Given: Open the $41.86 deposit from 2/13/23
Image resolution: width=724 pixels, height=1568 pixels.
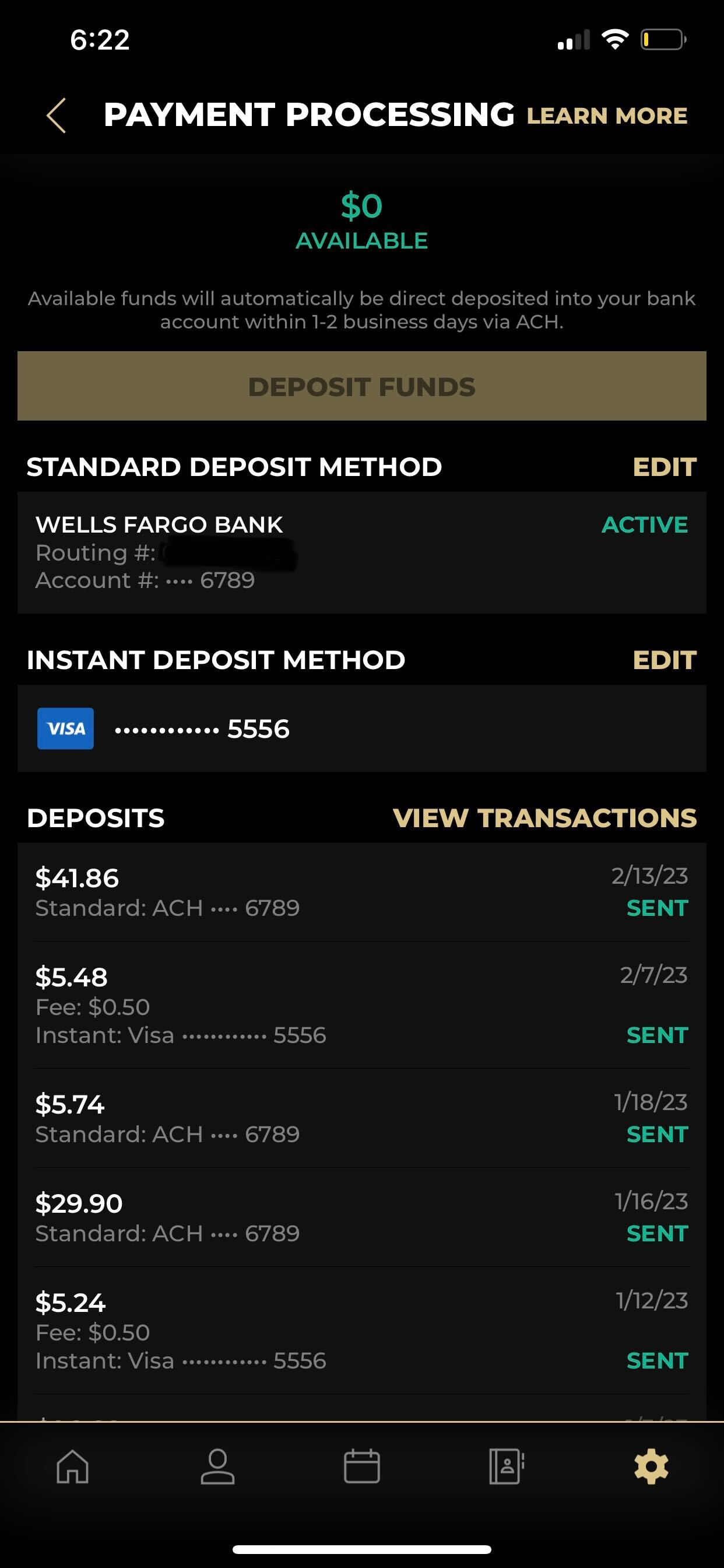Looking at the screenshot, I should click(362, 892).
